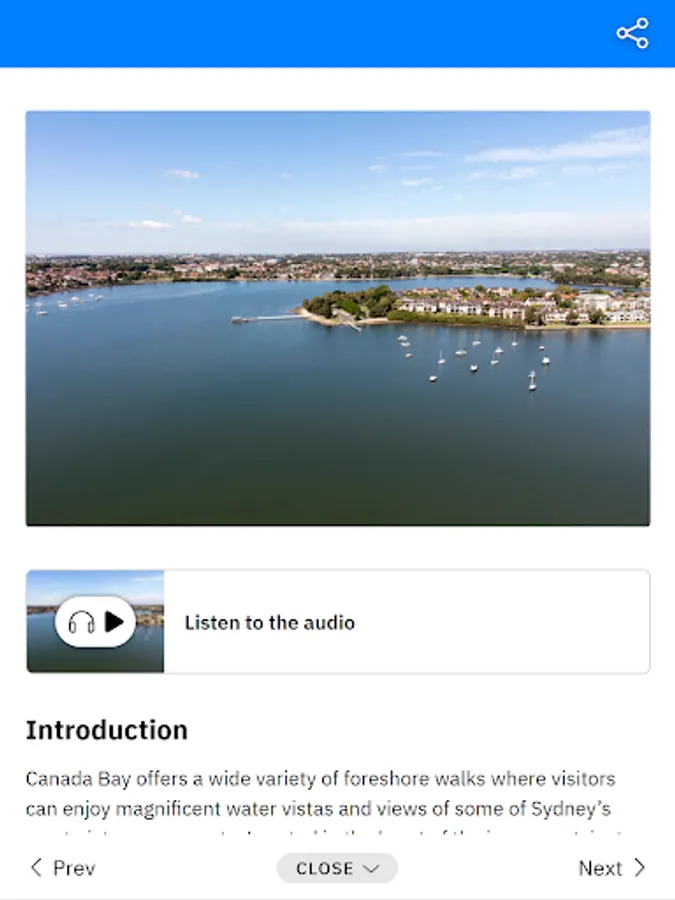
Task: Go to the Prev page
Action: pyautogui.click(x=62, y=868)
